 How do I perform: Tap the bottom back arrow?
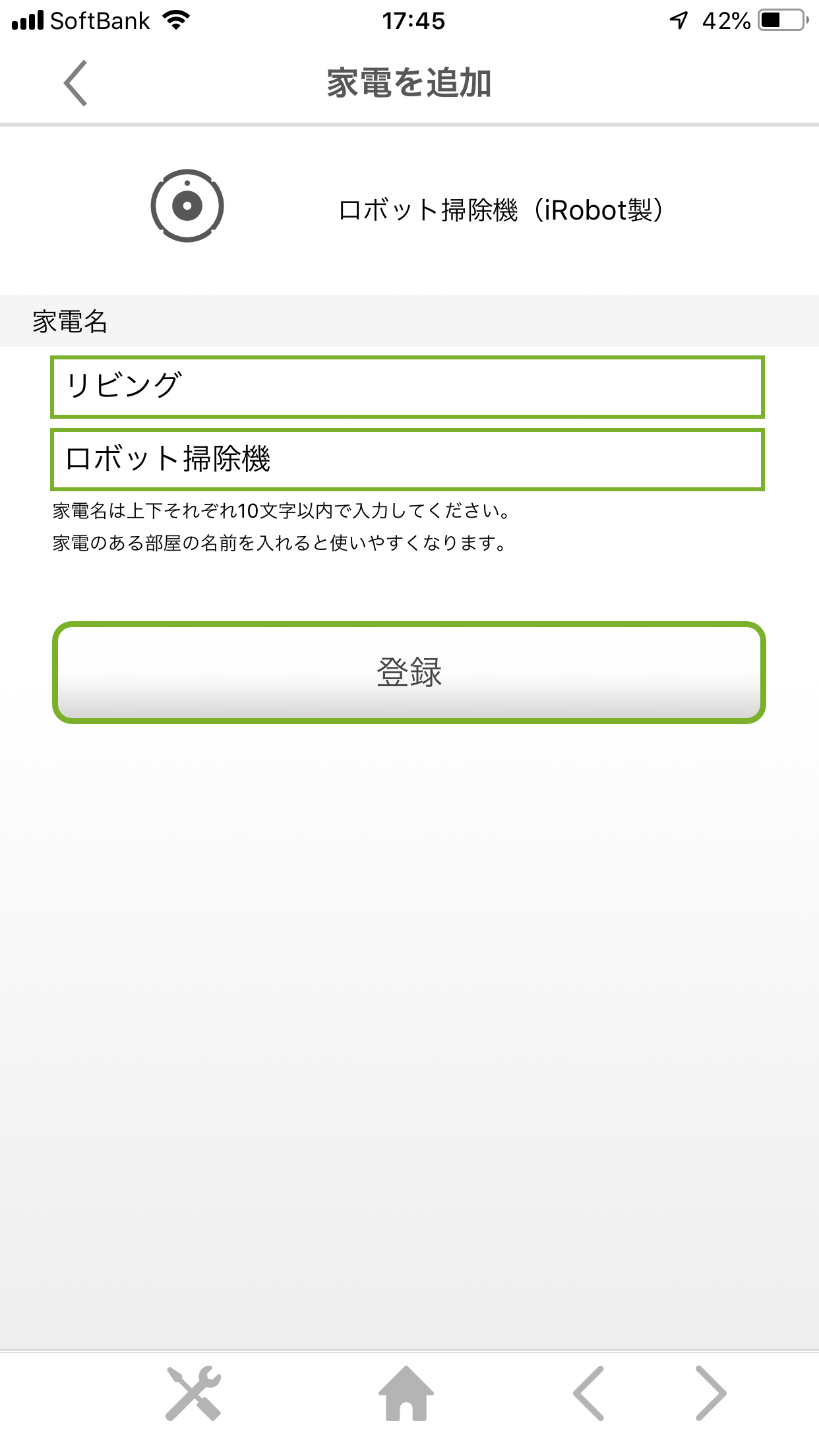tap(589, 1393)
